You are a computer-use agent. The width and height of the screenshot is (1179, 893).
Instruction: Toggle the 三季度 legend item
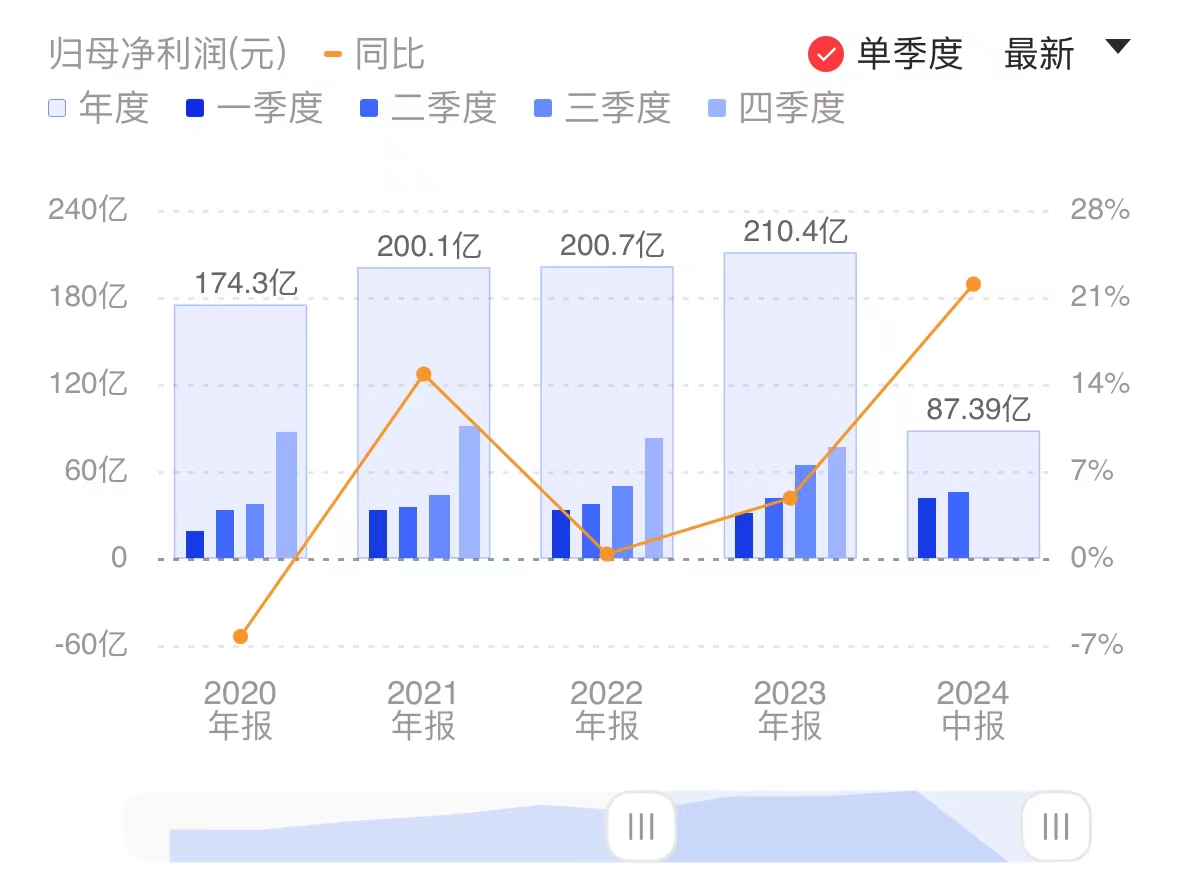pos(602,108)
